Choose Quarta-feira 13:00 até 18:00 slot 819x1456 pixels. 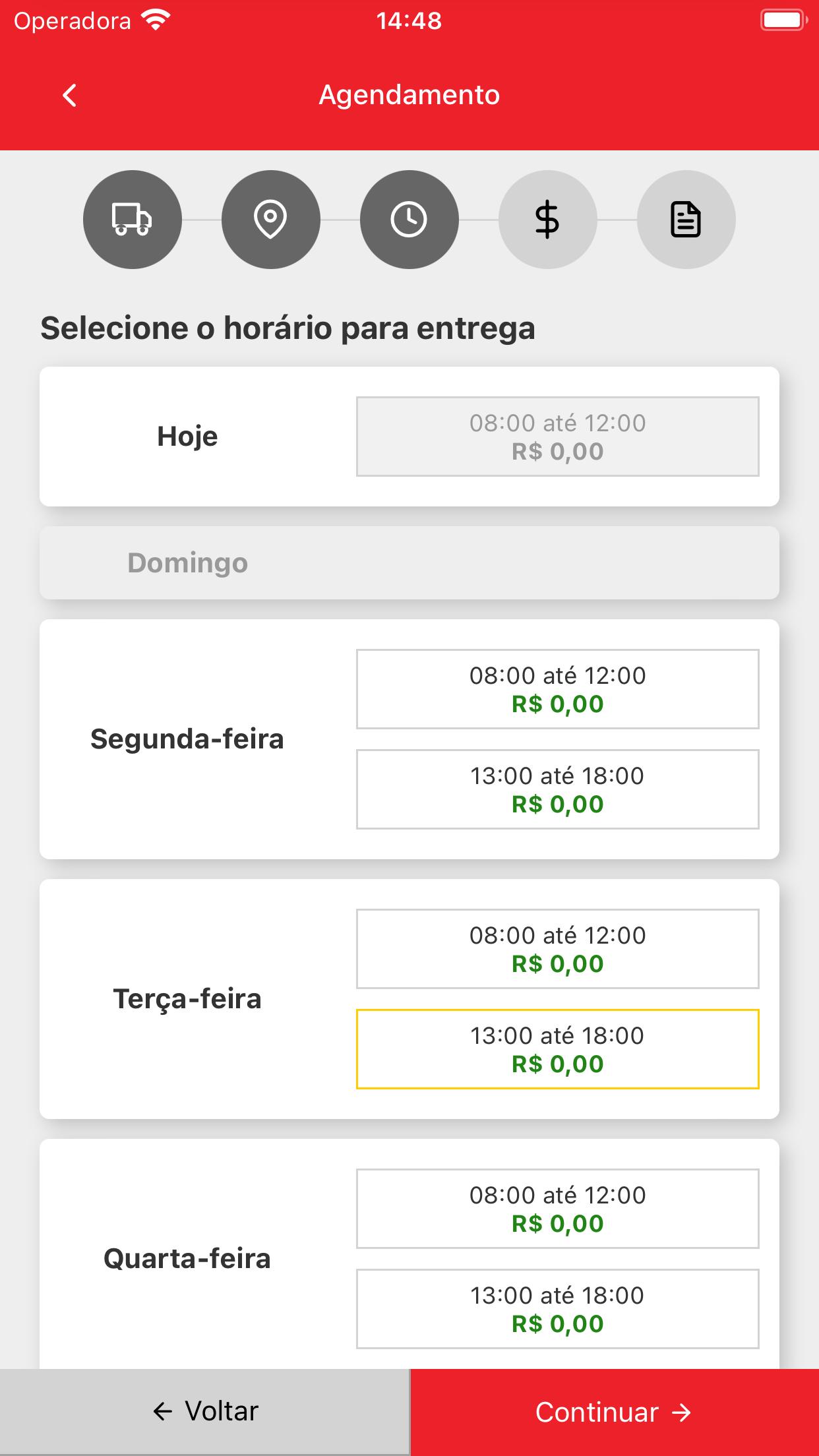coord(558,1309)
